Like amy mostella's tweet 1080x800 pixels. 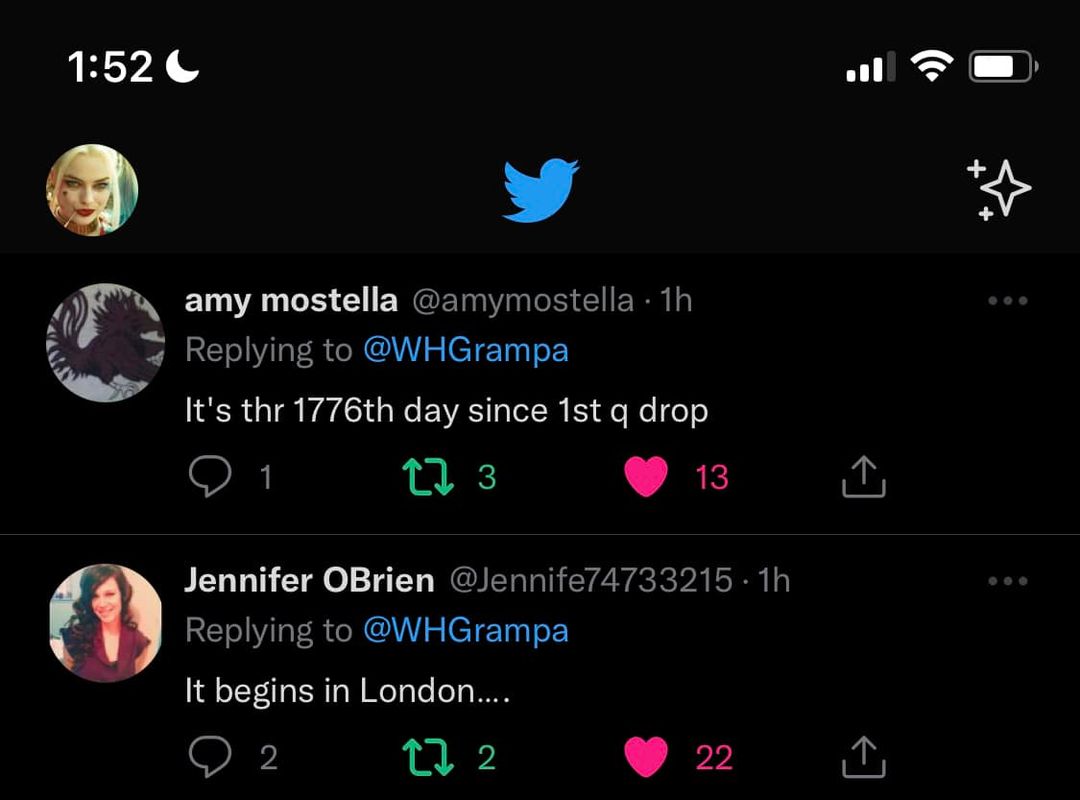646,478
